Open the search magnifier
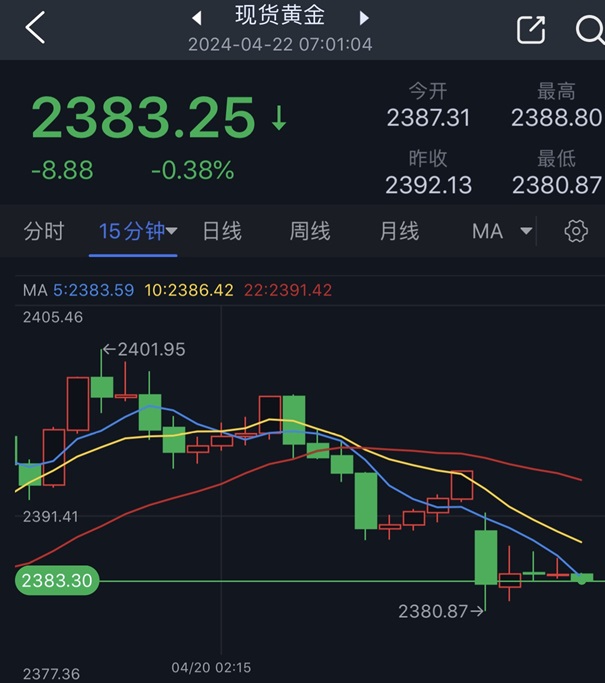Screen dimensions: 605x683 [590, 30]
